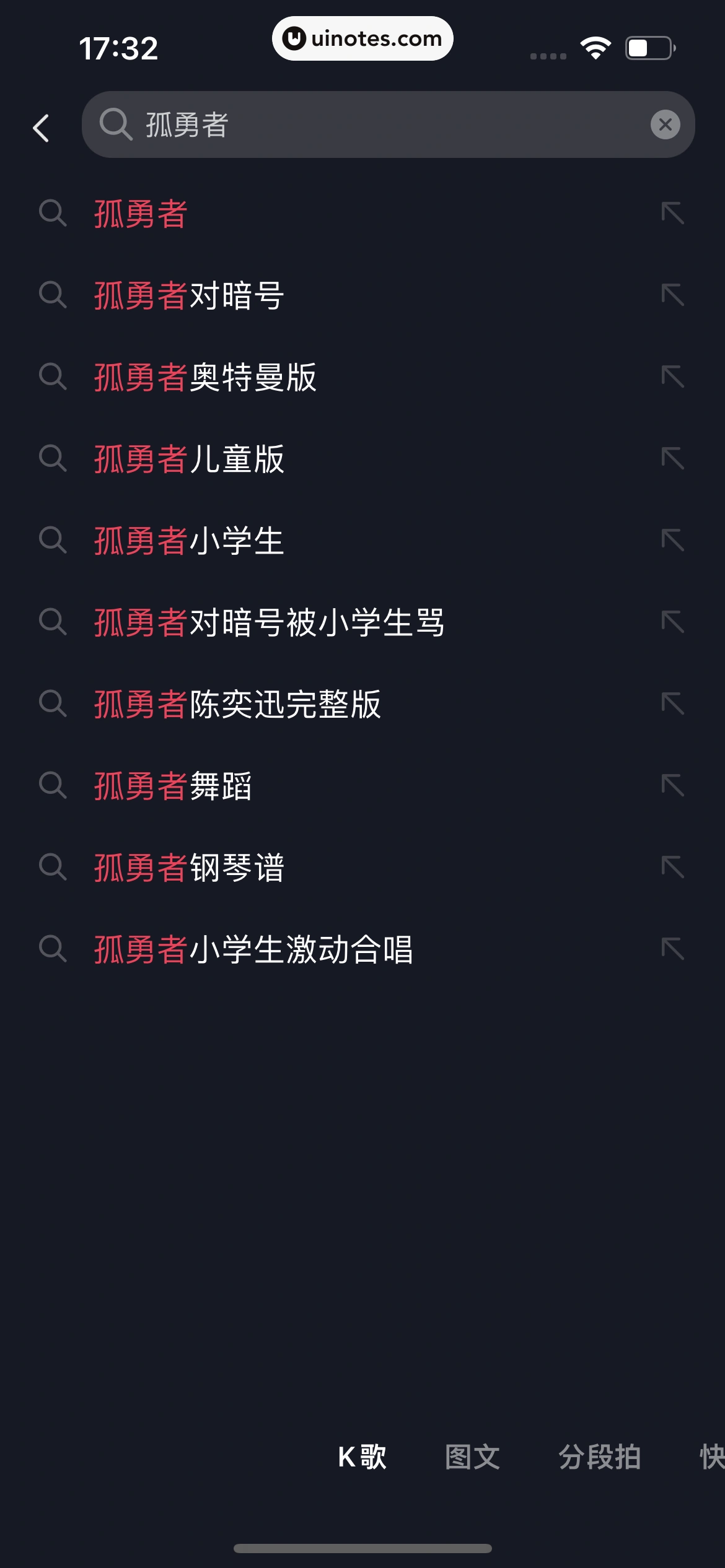
Task: Tap the magnifier icon beside 孤勇者奥特曼版
Action: 53,377
